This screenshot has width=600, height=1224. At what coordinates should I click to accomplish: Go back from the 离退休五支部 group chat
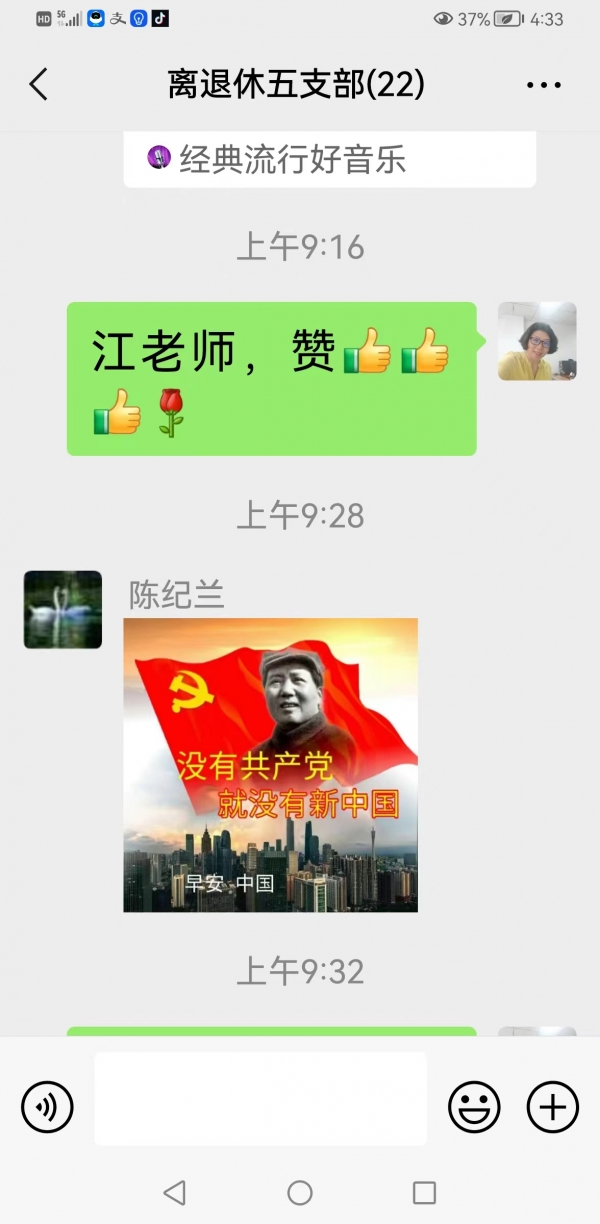(38, 85)
